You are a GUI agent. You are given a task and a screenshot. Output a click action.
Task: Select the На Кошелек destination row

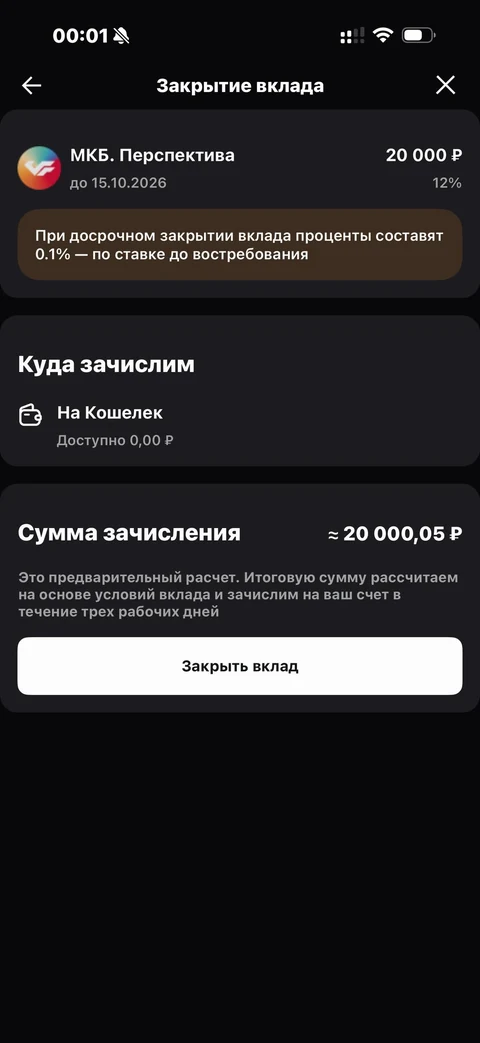(x=240, y=426)
